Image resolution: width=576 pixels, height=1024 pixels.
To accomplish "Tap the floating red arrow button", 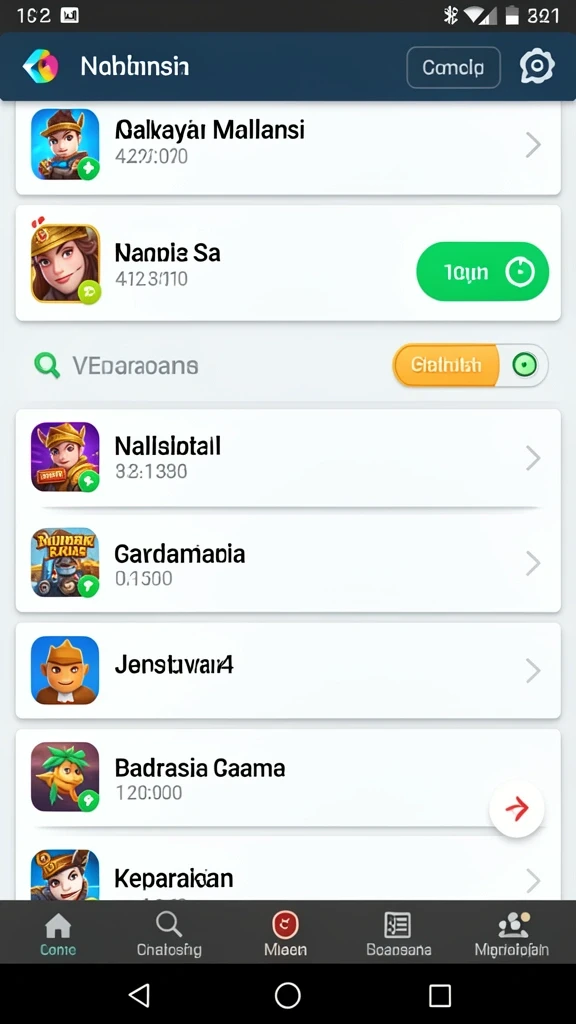I will [x=517, y=810].
